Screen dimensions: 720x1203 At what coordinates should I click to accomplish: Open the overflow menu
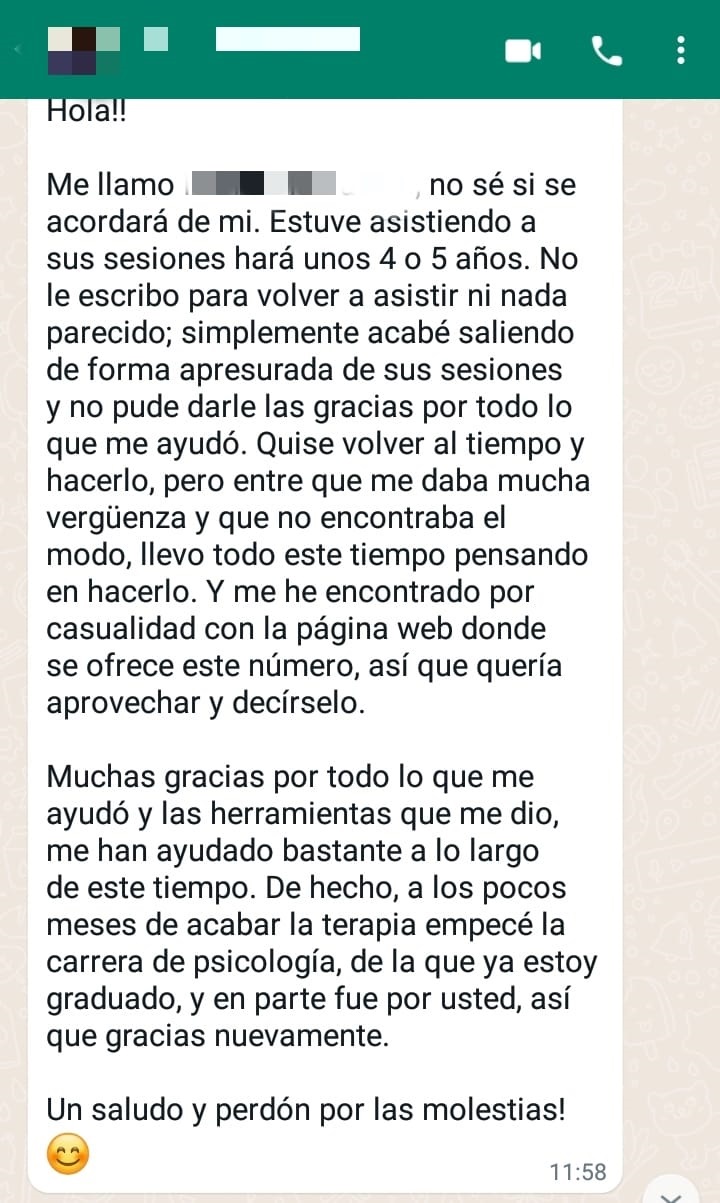point(681,50)
